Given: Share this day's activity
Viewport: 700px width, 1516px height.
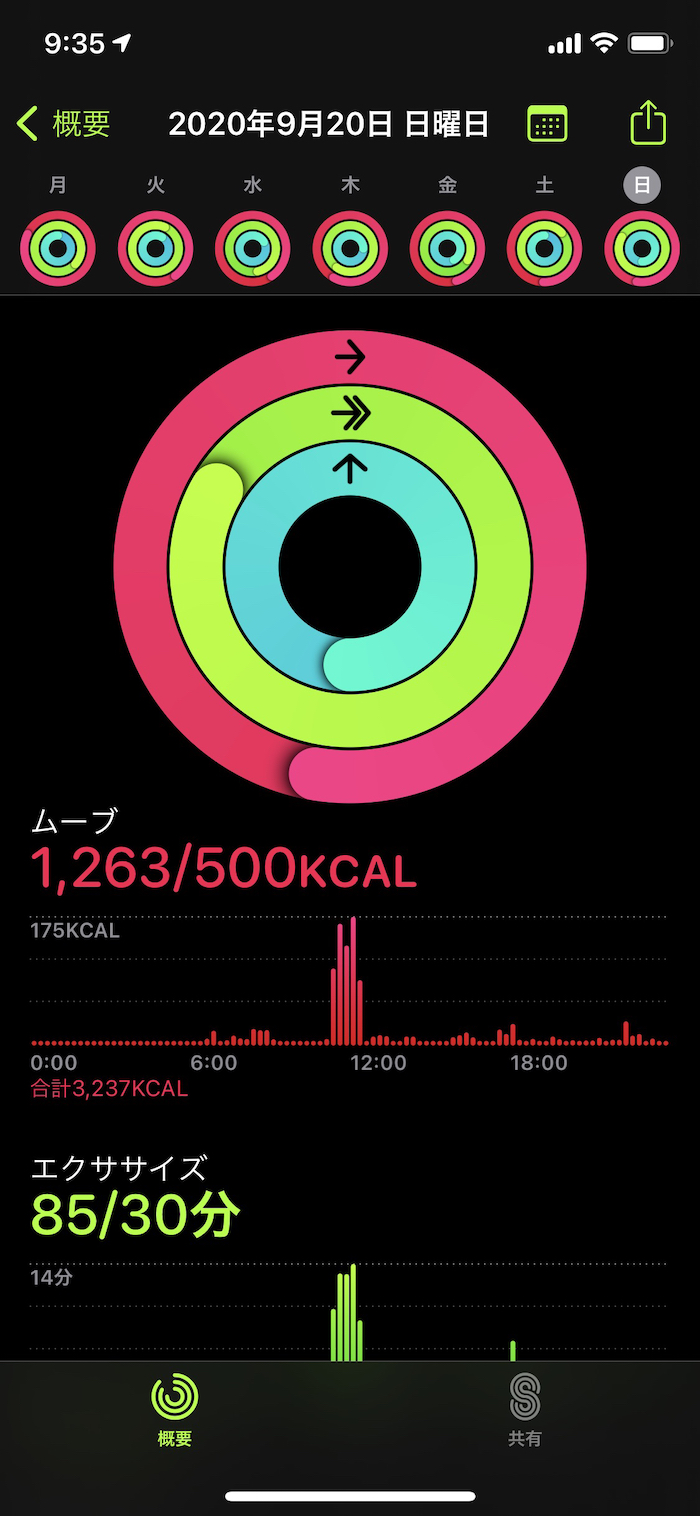Looking at the screenshot, I should click(x=648, y=124).
